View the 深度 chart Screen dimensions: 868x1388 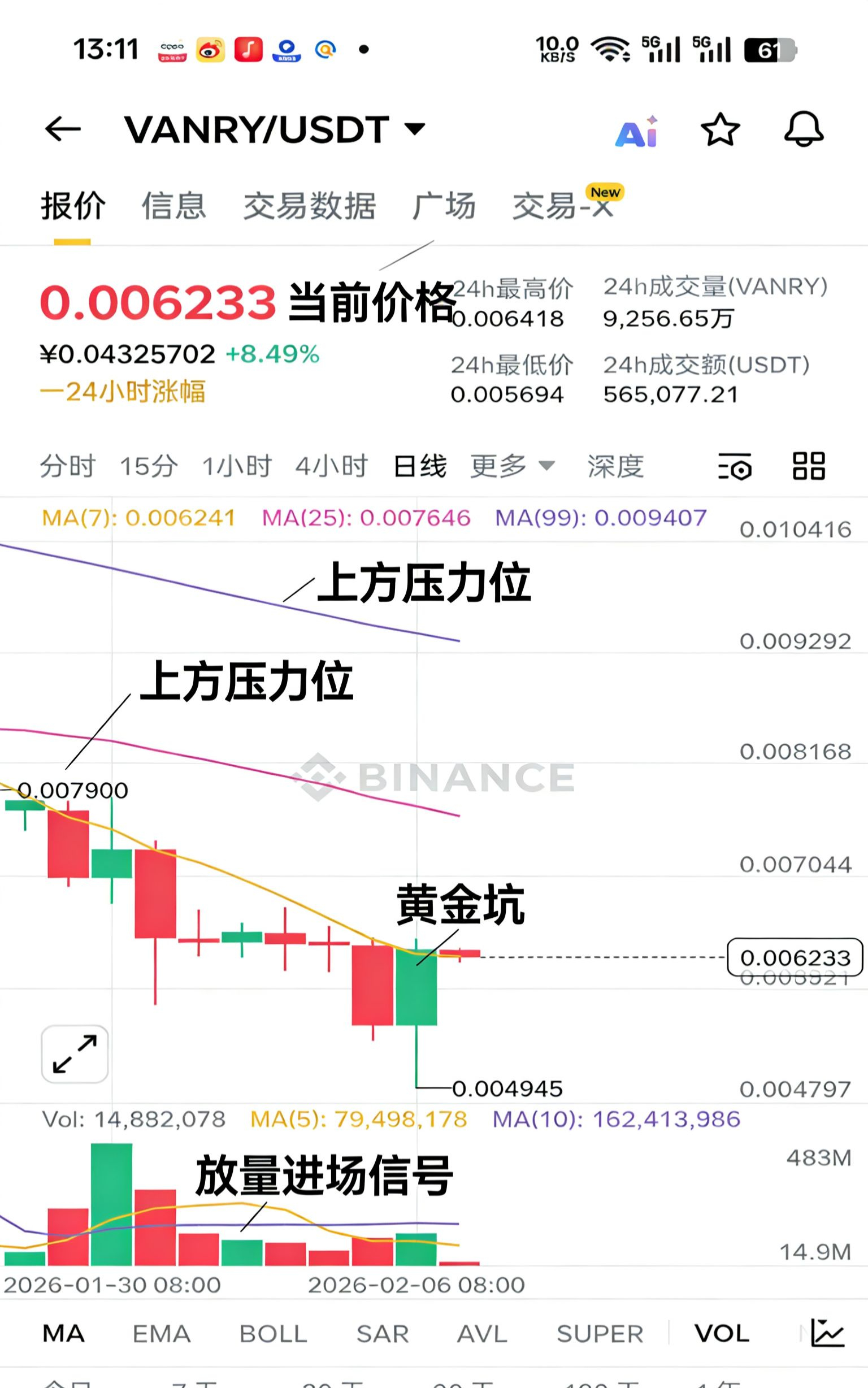point(615,466)
